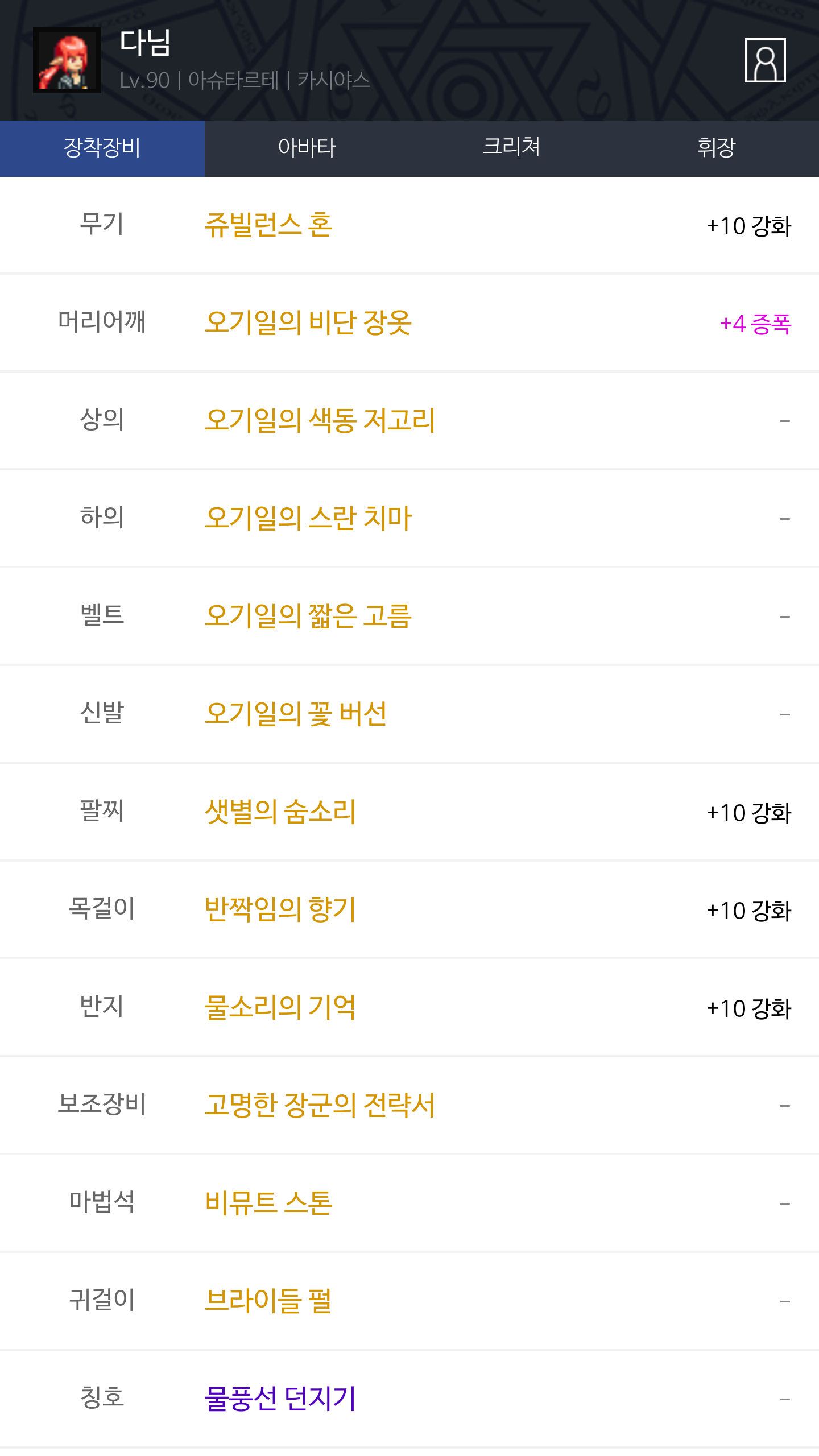Switch to the 크리쳐 tab

coord(511,148)
